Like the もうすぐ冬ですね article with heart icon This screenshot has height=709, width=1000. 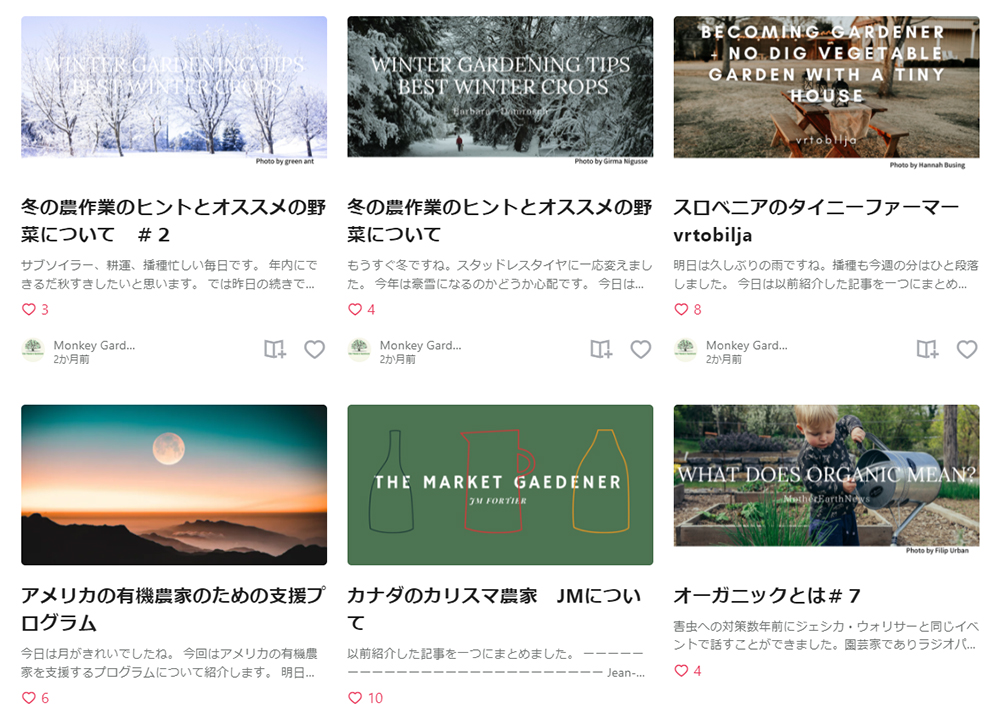point(640,349)
